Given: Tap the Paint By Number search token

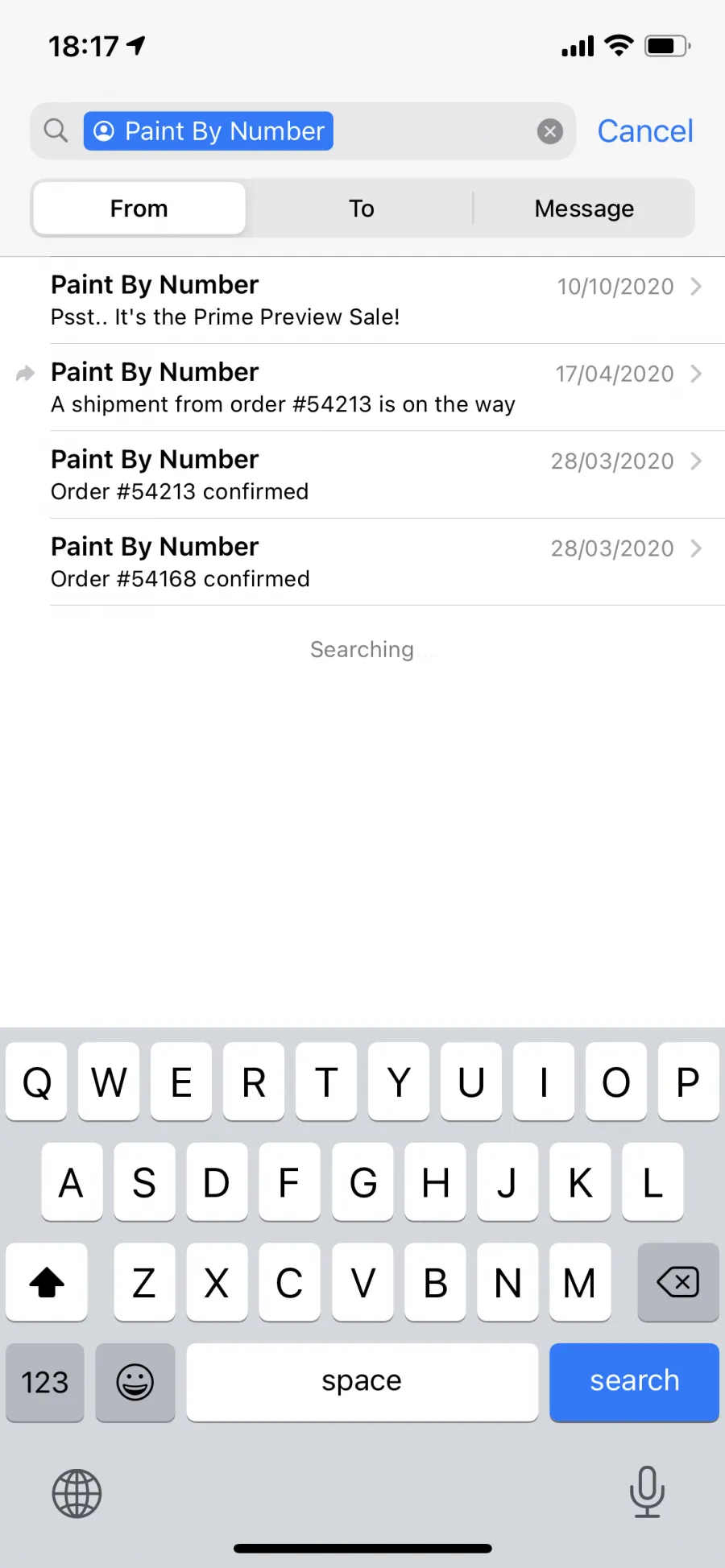Looking at the screenshot, I should [x=209, y=131].
